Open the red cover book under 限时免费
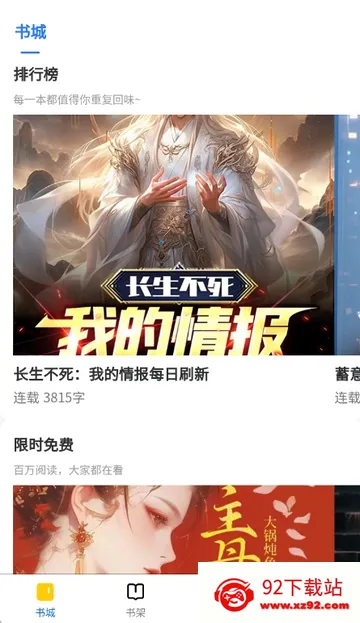 173,529
